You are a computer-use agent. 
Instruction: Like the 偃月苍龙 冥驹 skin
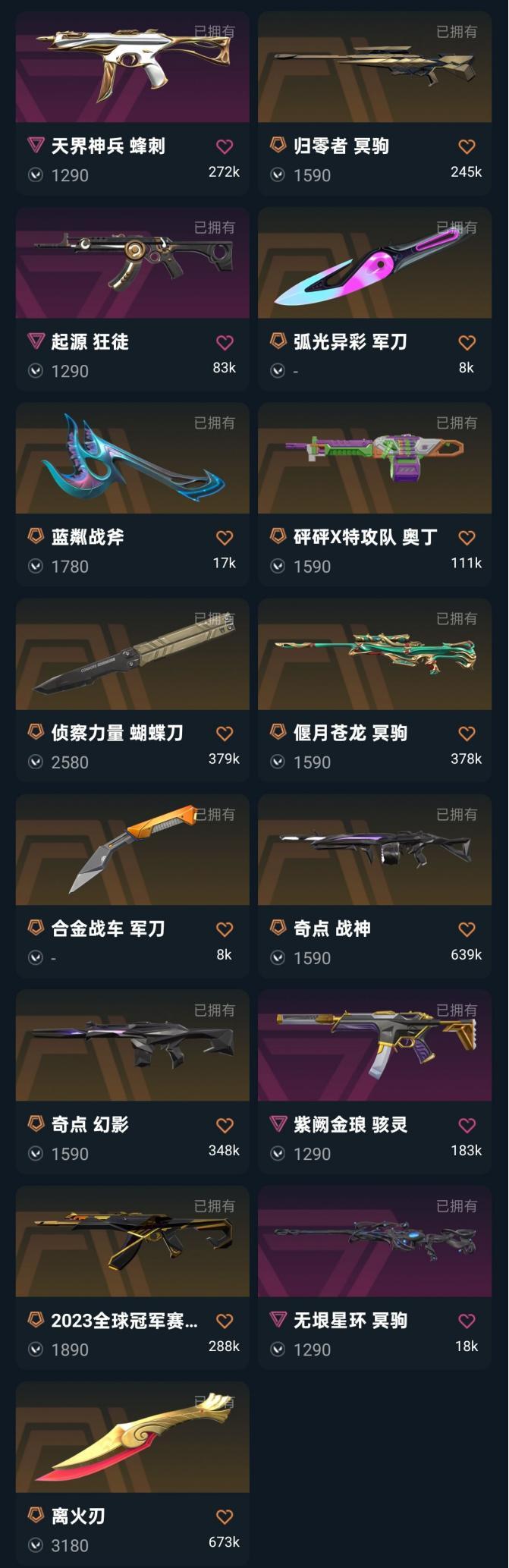click(467, 734)
